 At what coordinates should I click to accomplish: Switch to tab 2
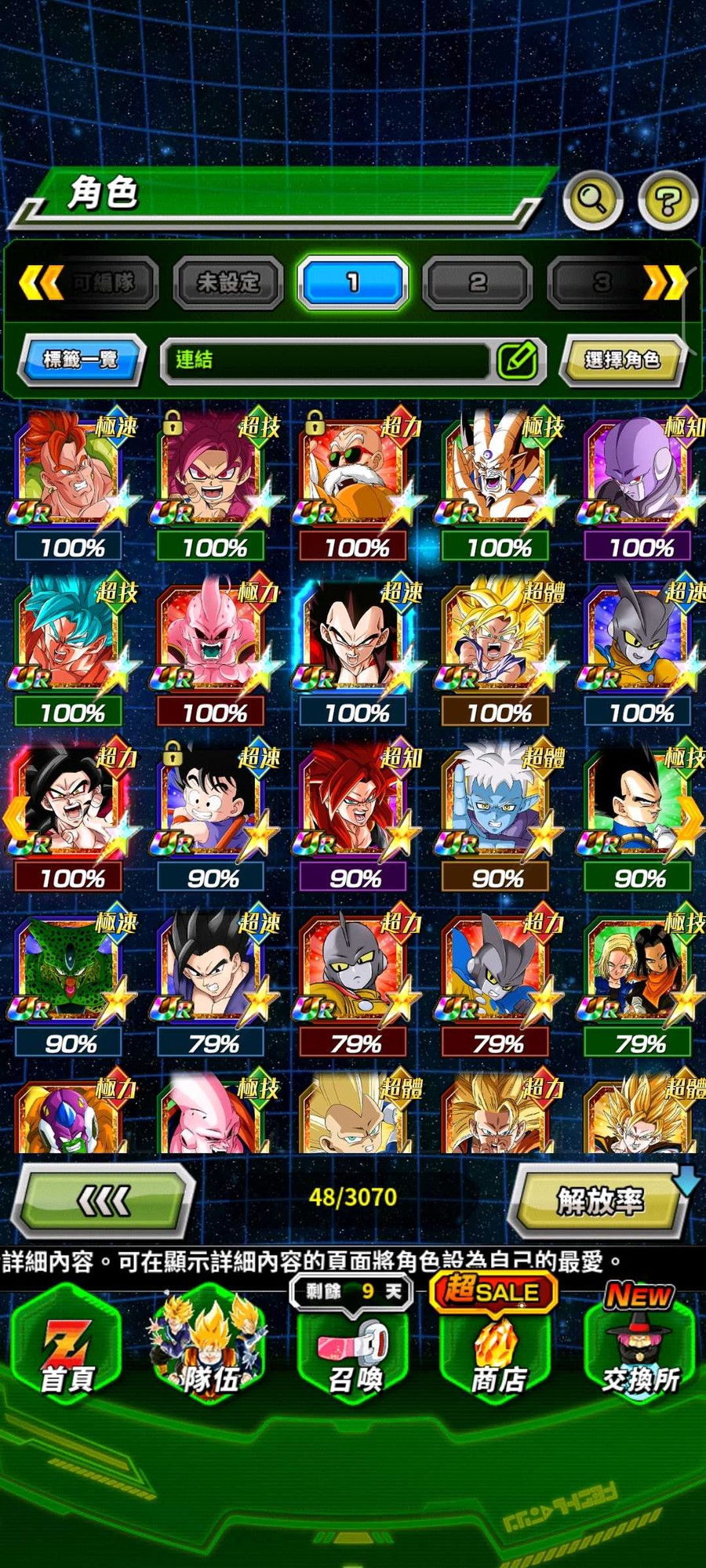(x=477, y=282)
